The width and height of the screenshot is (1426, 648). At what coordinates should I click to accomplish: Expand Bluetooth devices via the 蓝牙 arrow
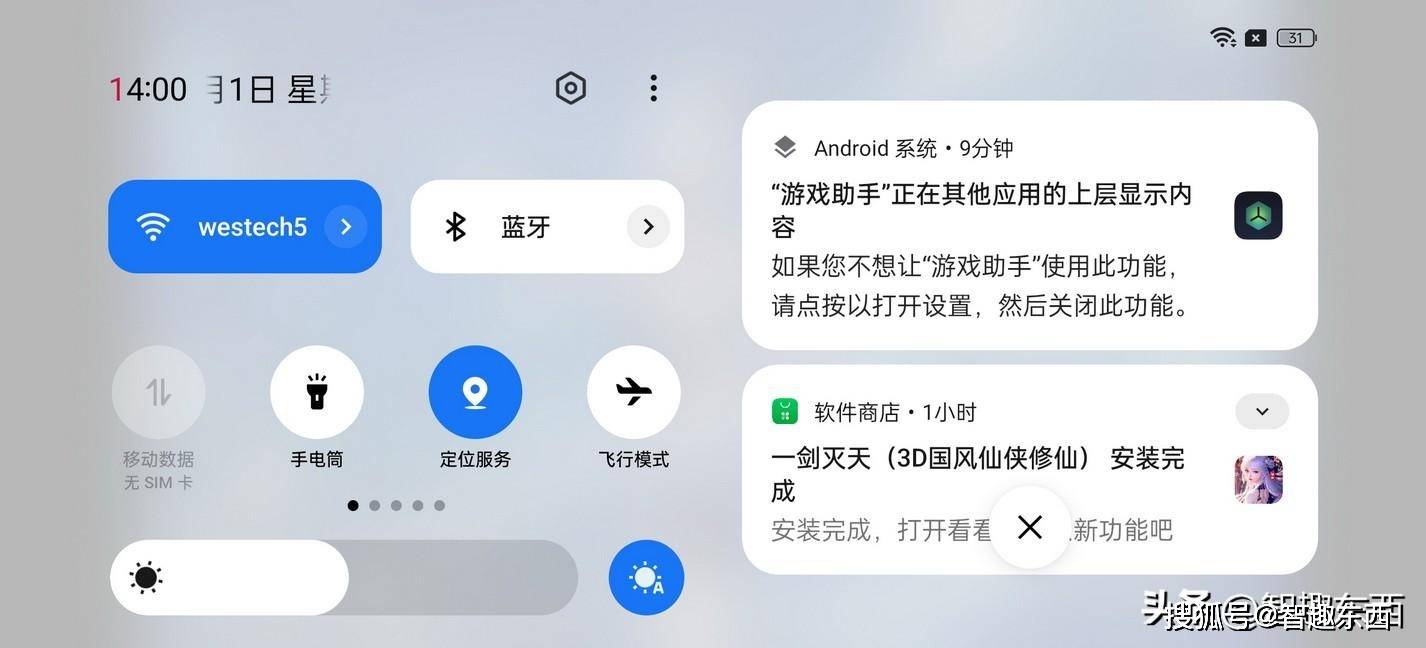click(648, 227)
